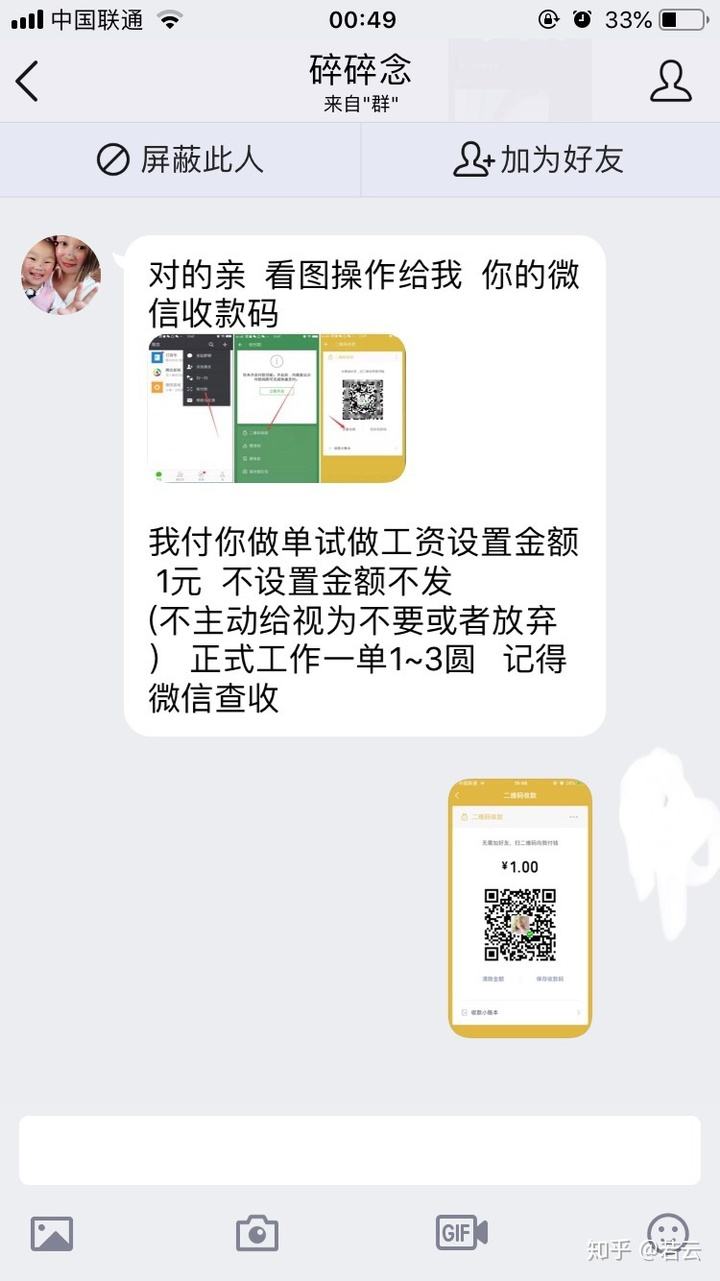This screenshot has height=1281, width=720.
Task: Open the sent ¥1.00 payment code image
Action: point(520,908)
